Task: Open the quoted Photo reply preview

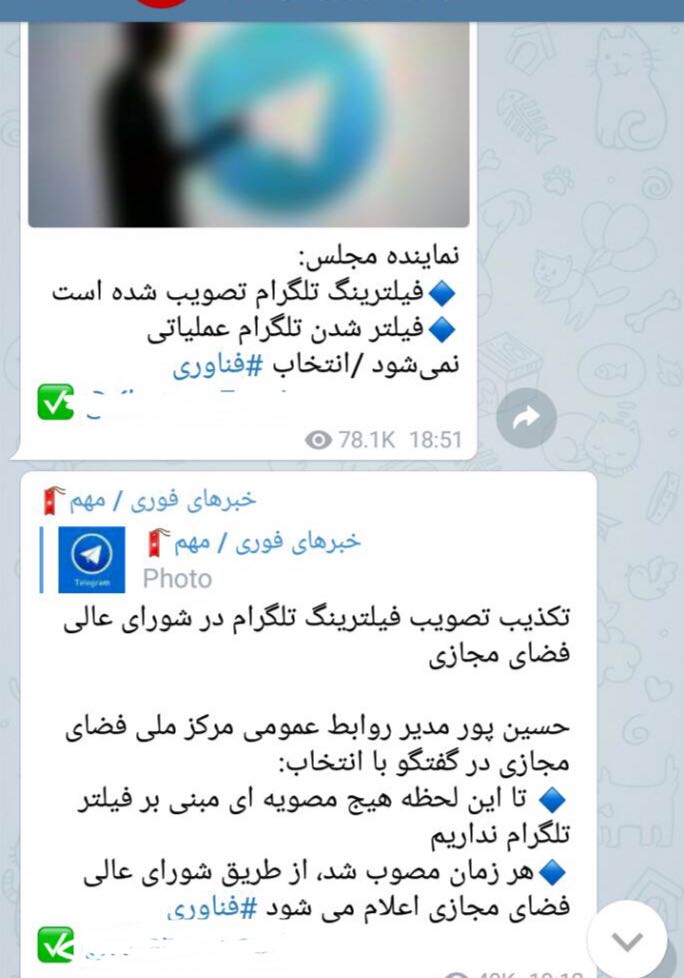Action: 200,560
